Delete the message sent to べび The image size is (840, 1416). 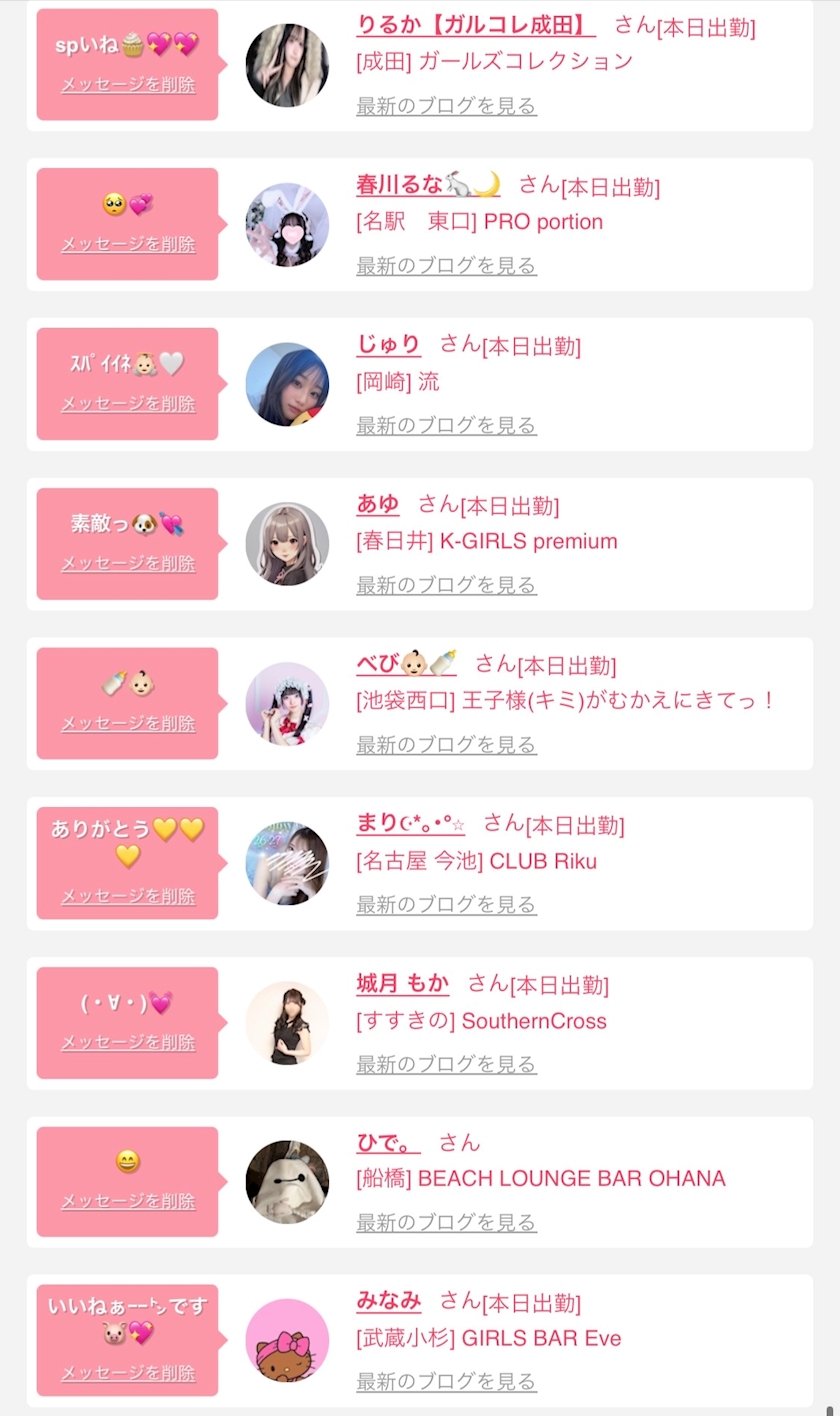(128, 723)
